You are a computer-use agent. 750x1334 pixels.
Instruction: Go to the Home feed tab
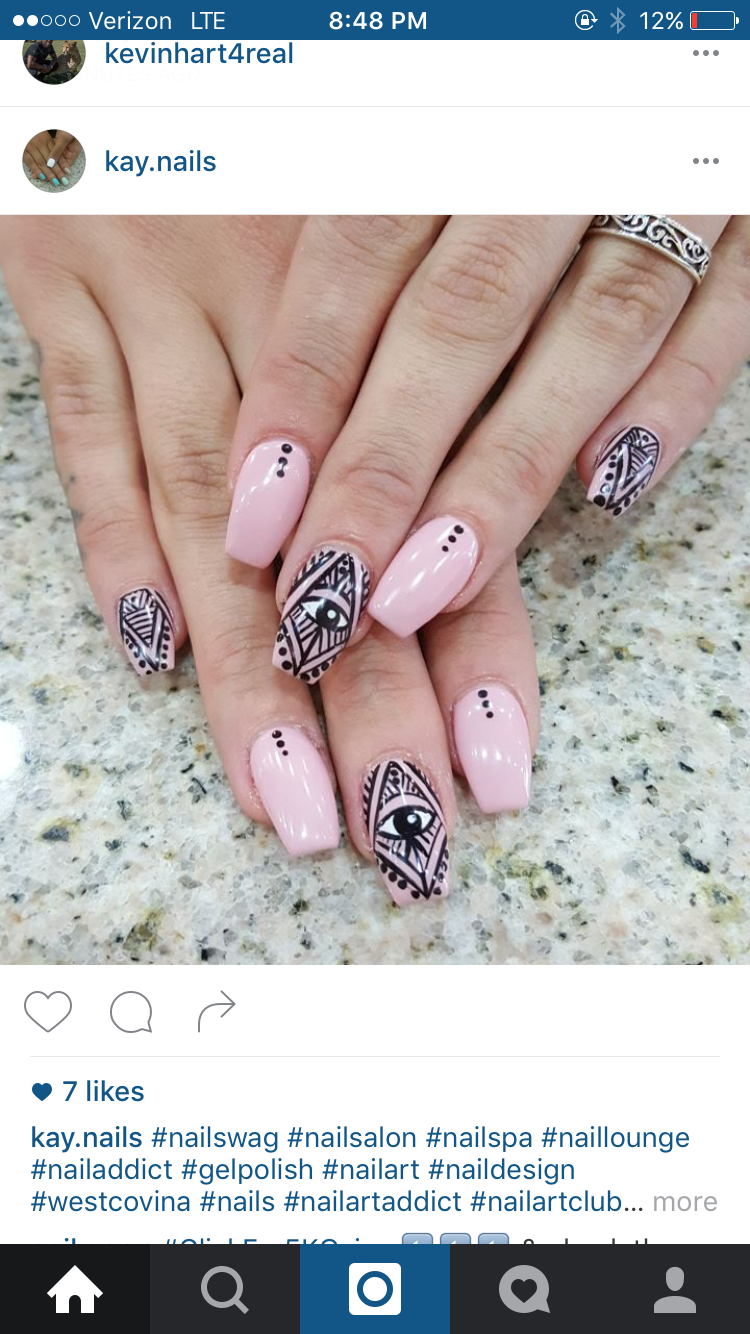click(75, 1289)
